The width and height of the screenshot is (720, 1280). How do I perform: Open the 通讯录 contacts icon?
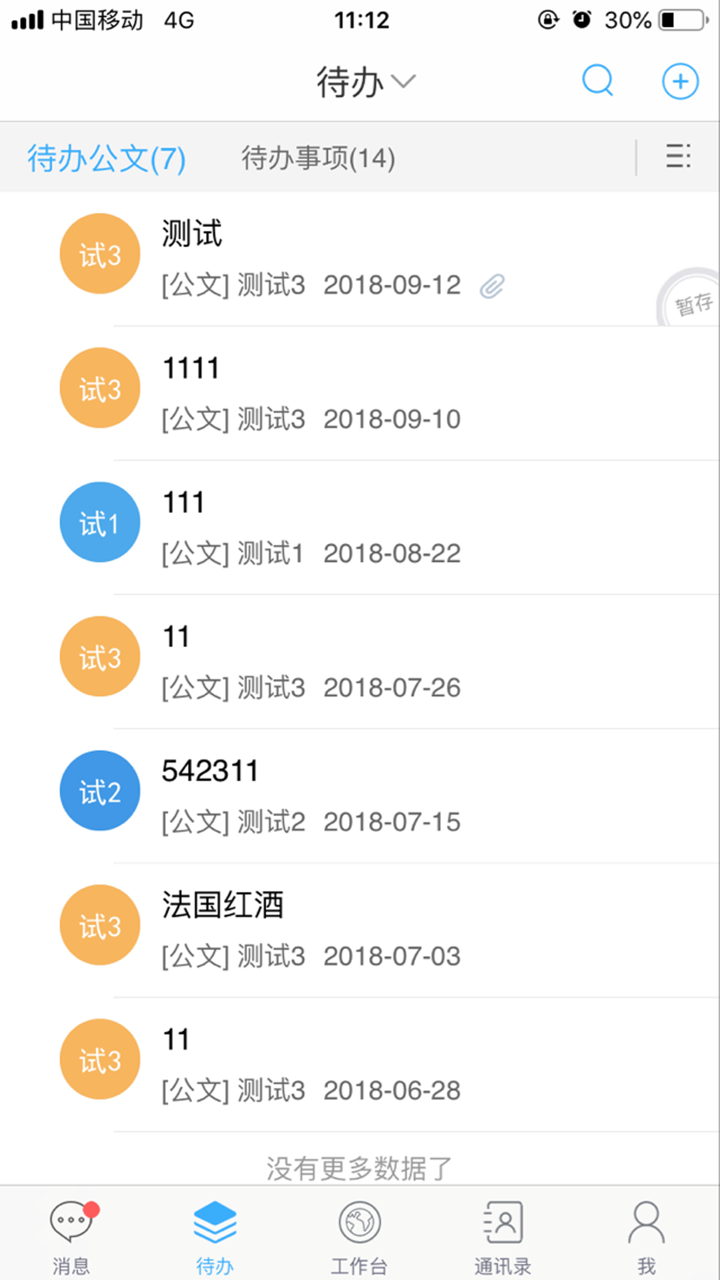coord(503,1220)
